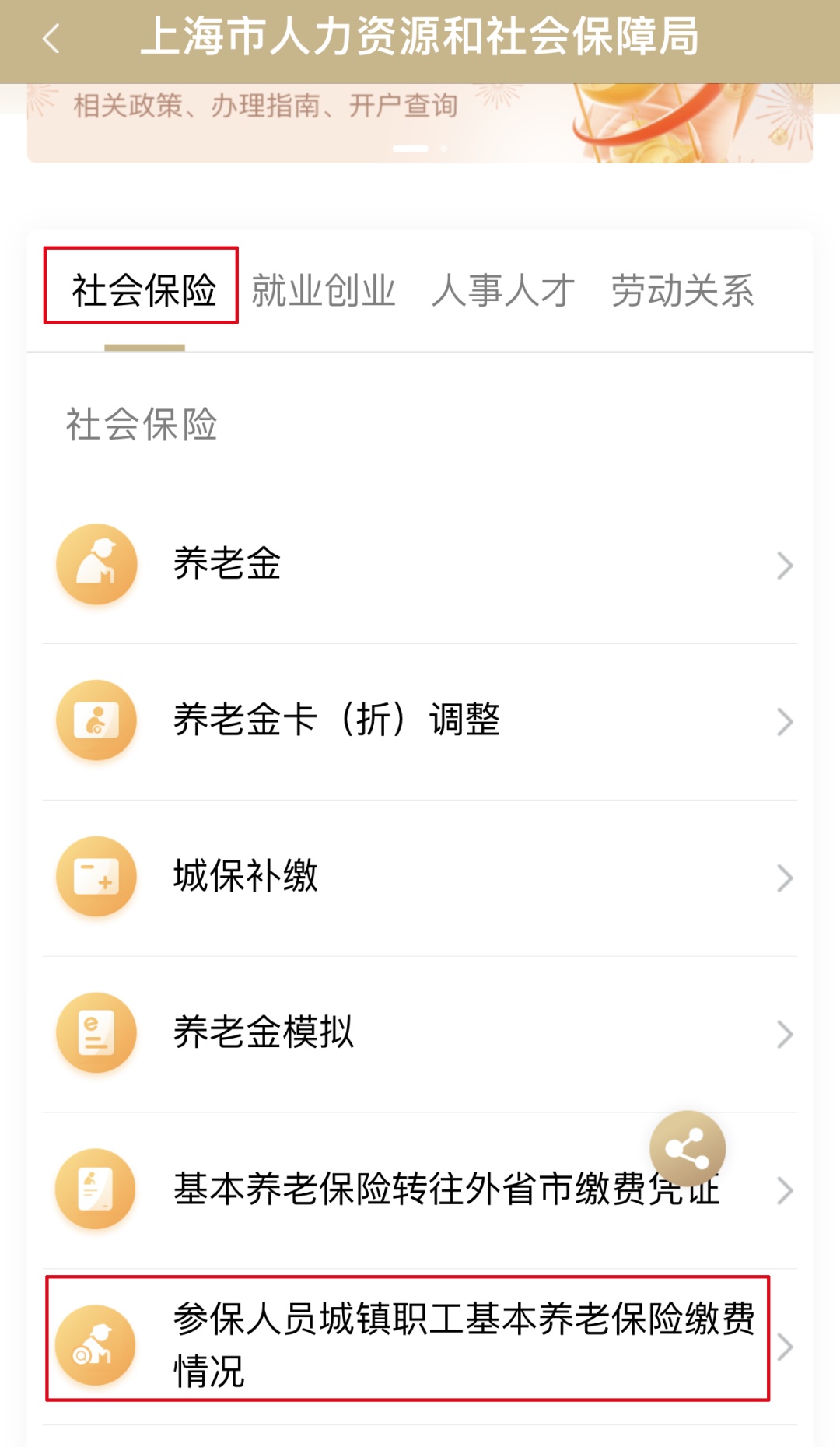This screenshot has width=840, height=1447.
Task: Switch to the 人事人才 tab
Action: coord(502,290)
